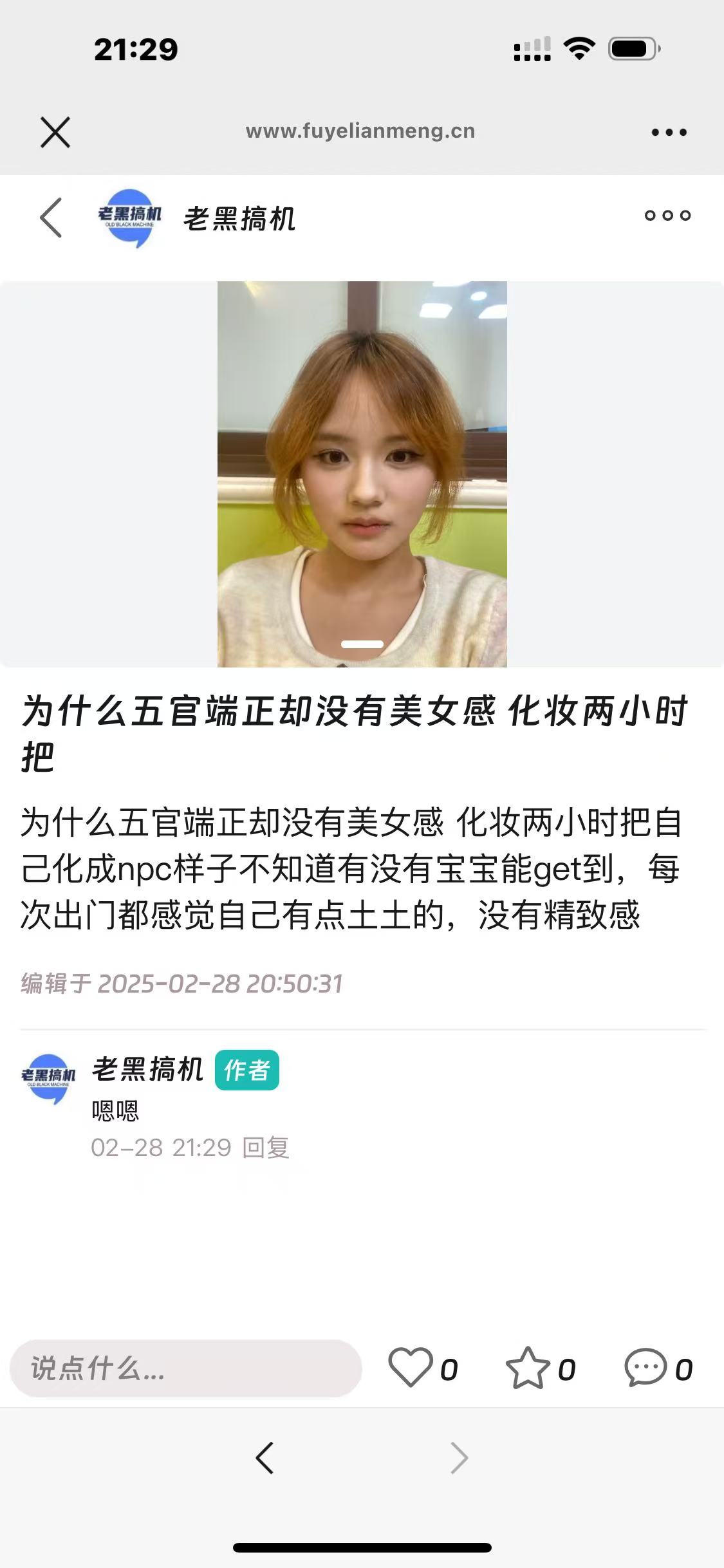Open the post's more options menu
Image resolution: width=724 pixels, height=1568 pixels.
pos(667,216)
